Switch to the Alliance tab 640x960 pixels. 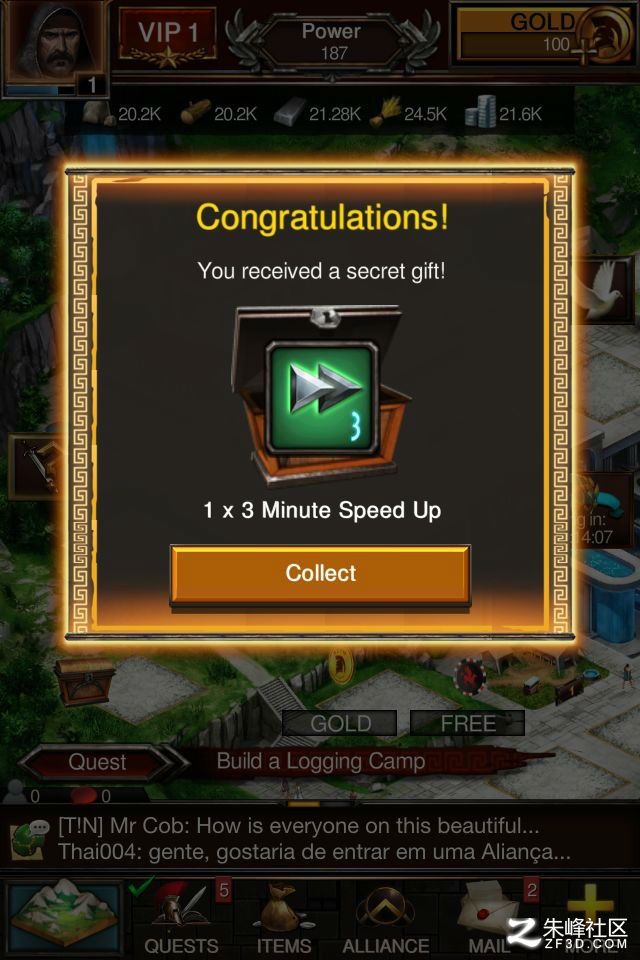[385, 915]
